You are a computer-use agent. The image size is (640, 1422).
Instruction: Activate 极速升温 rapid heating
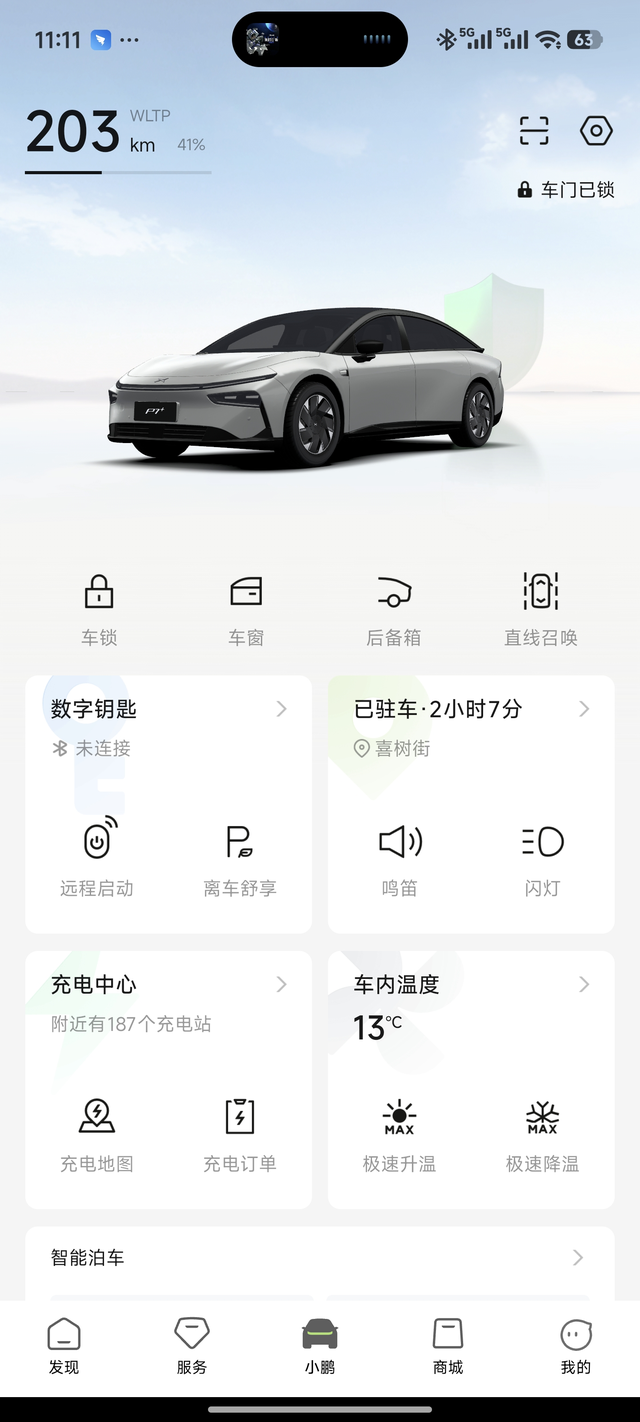click(x=400, y=1133)
